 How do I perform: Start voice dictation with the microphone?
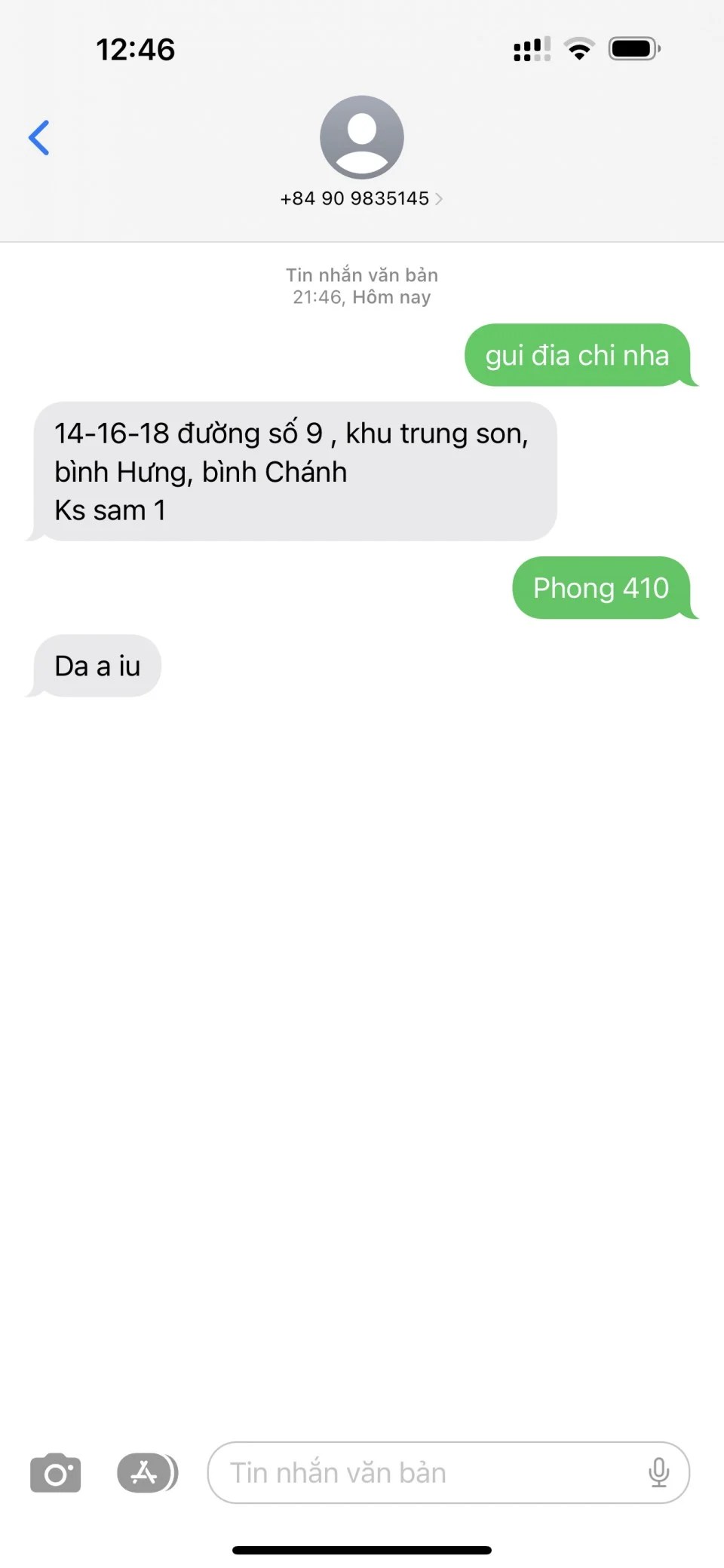[x=658, y=1472]
